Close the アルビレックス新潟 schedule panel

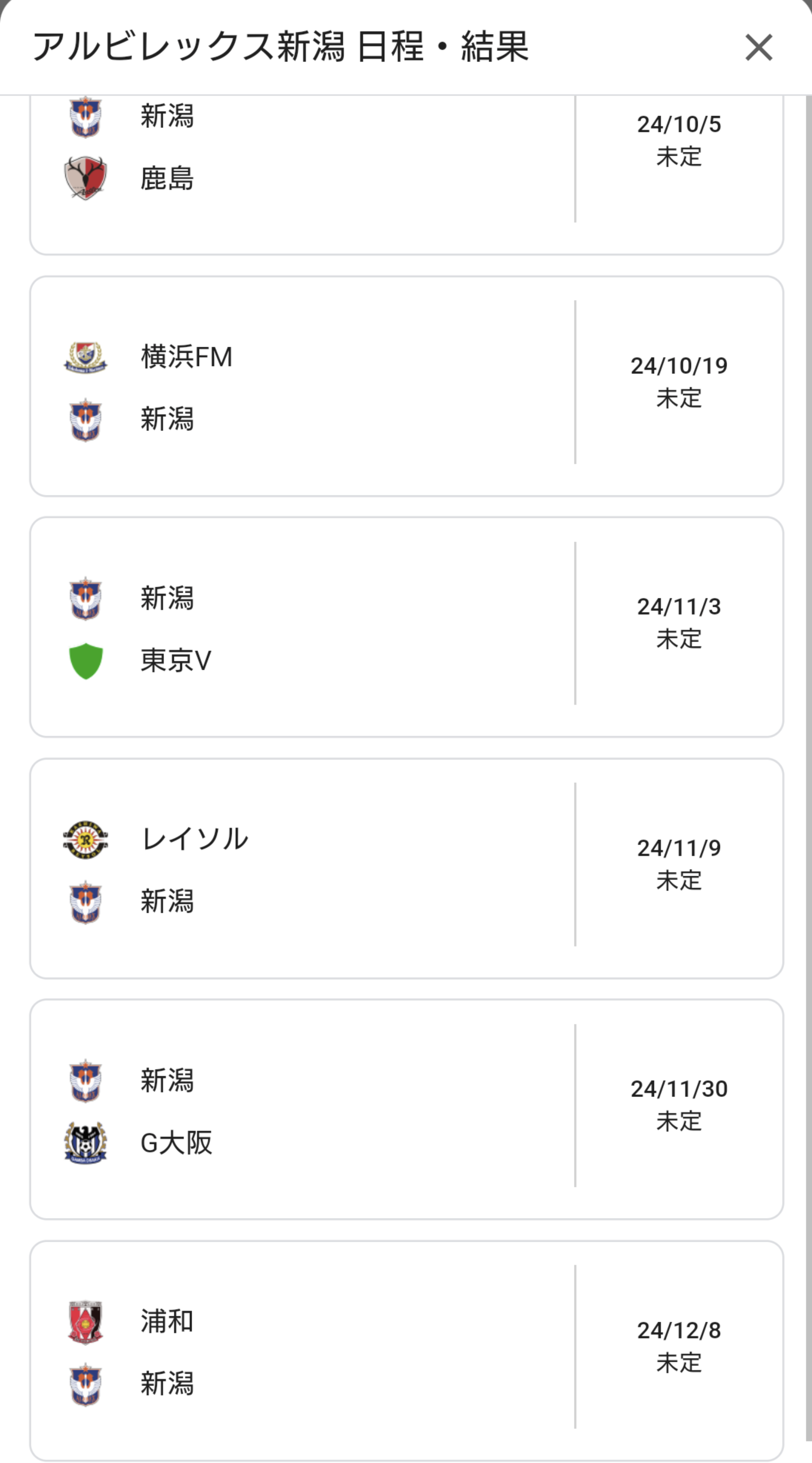click(759, 47)
